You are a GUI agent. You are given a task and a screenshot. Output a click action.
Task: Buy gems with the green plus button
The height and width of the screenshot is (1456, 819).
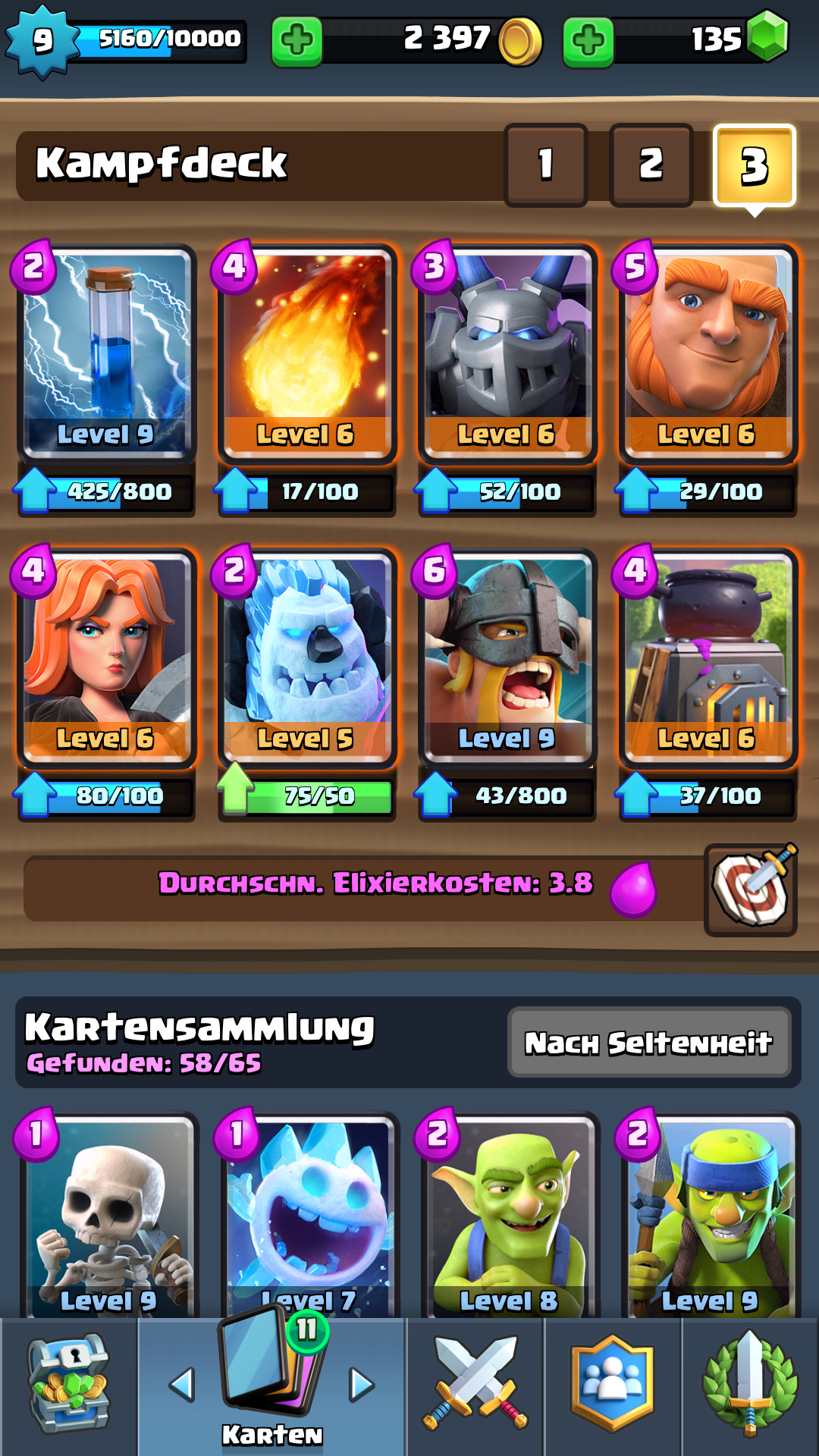(588, 41)
